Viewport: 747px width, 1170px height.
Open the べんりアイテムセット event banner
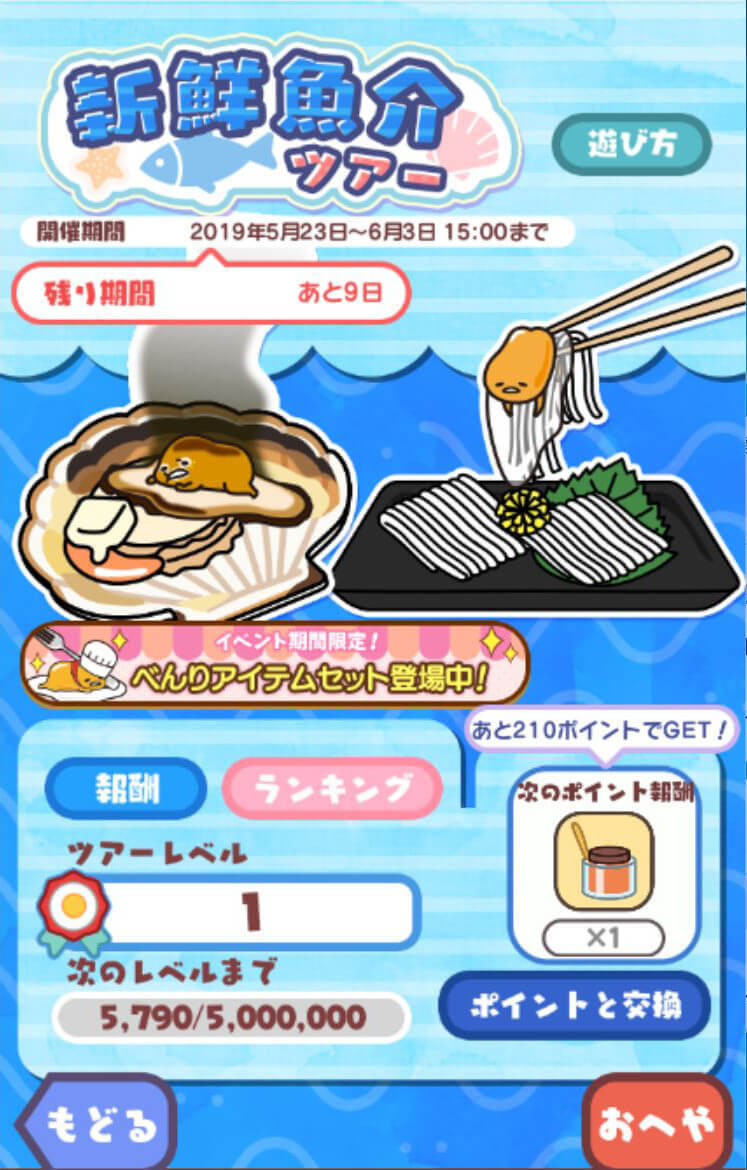pos(277,665)
